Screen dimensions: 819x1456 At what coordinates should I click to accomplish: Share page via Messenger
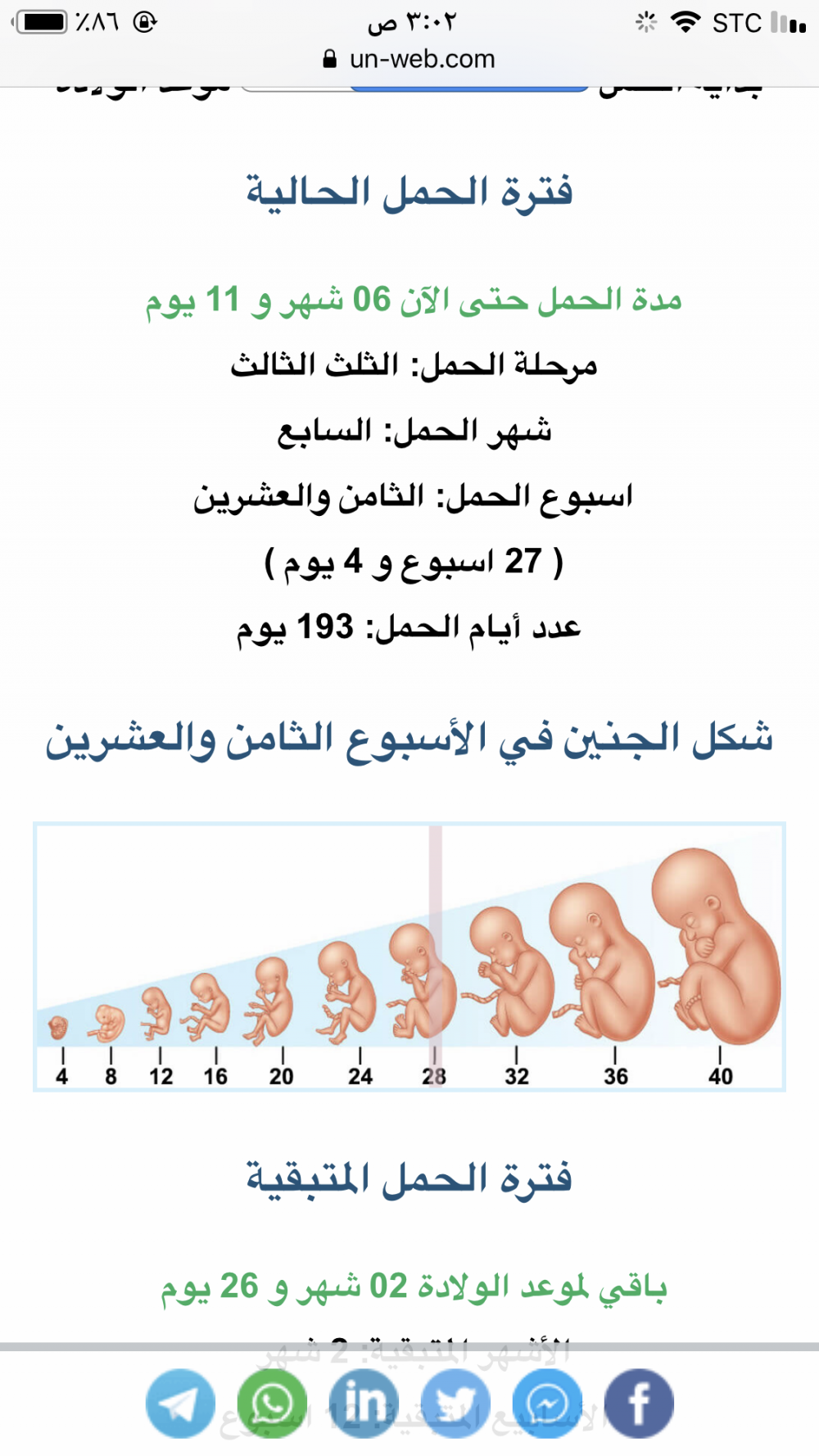pos(547,1404)
